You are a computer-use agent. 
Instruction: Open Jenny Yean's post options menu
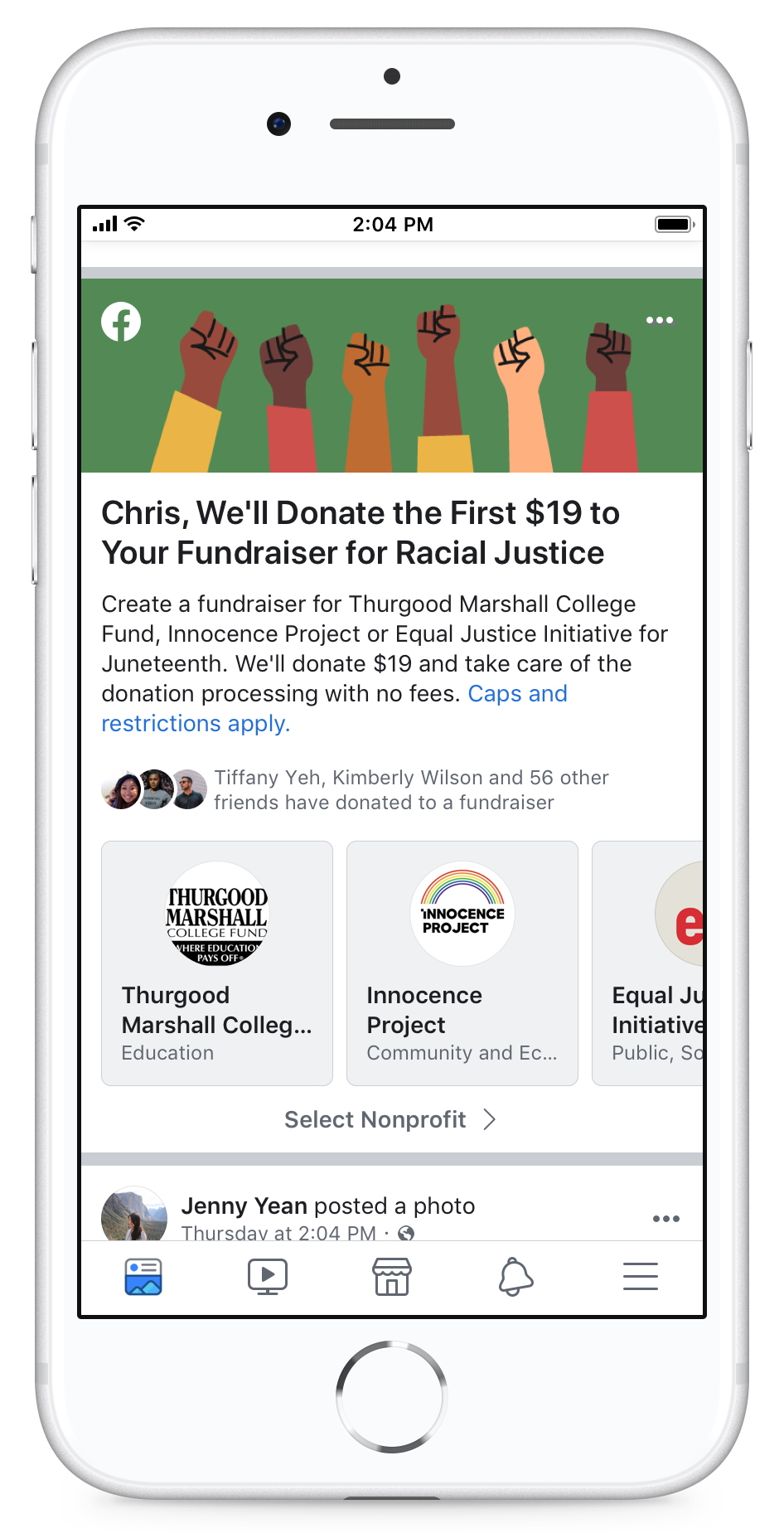tap(666, 1218)
